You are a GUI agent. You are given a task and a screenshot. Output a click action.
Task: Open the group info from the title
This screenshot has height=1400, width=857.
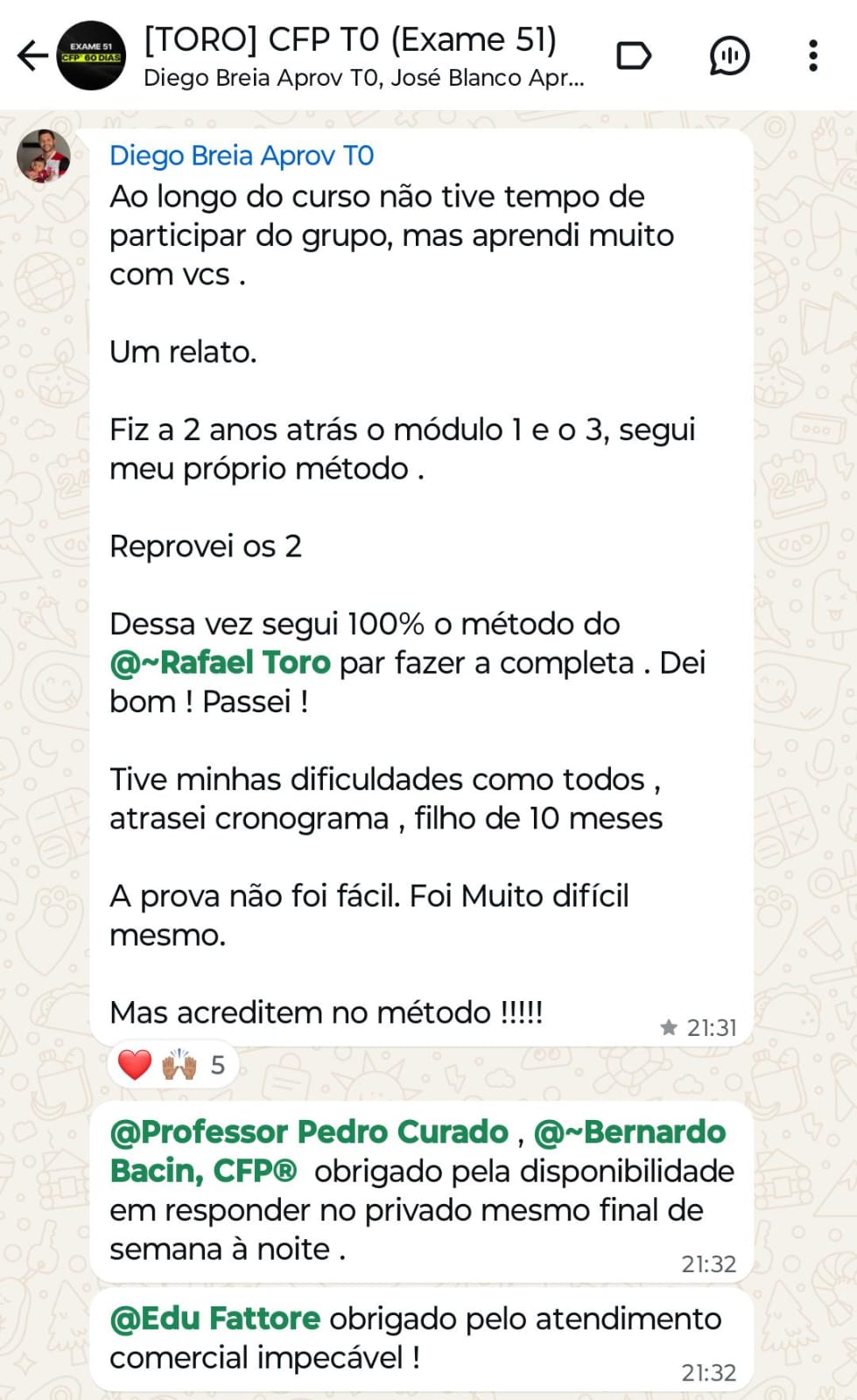[x=350, y=40]
